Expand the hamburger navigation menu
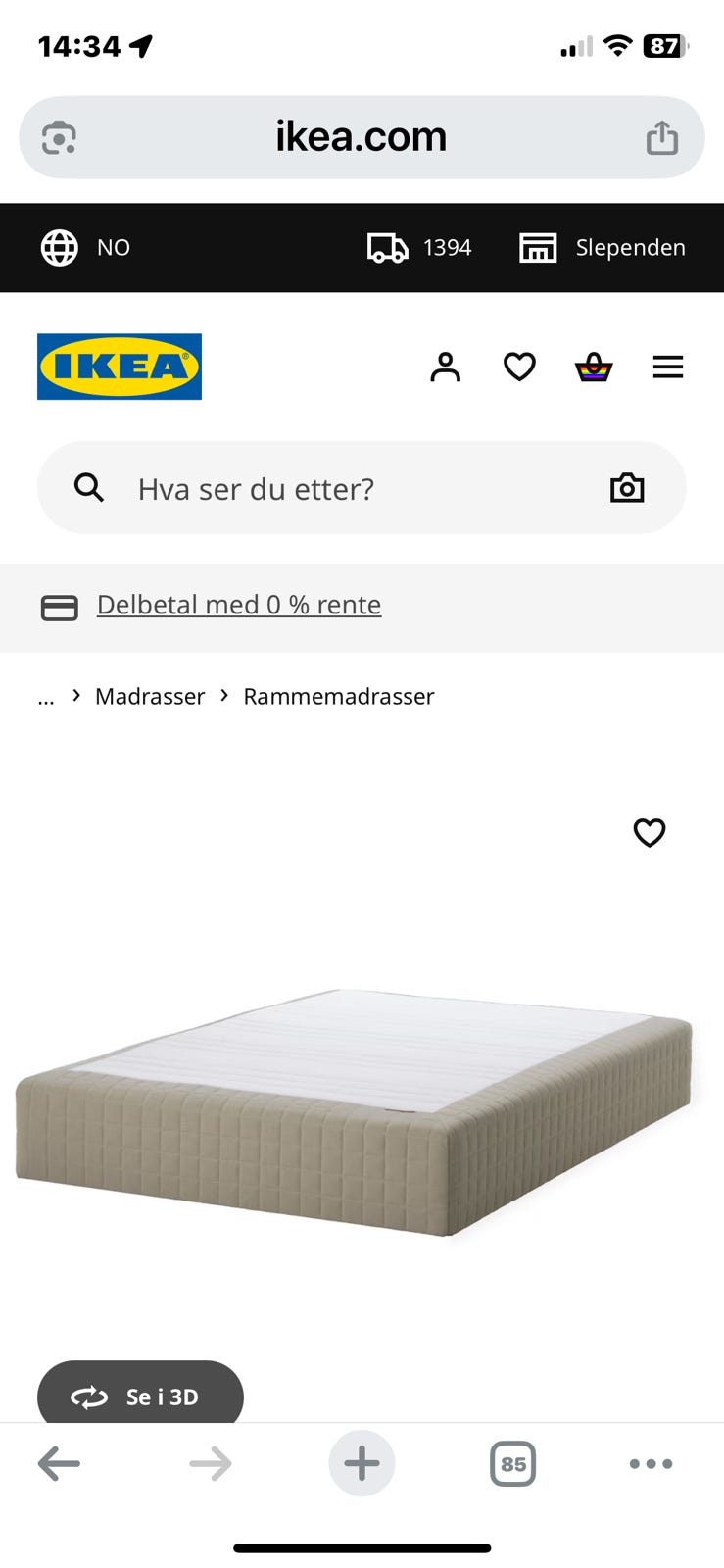Viewport: 724px width, 1568px height. 668,367
